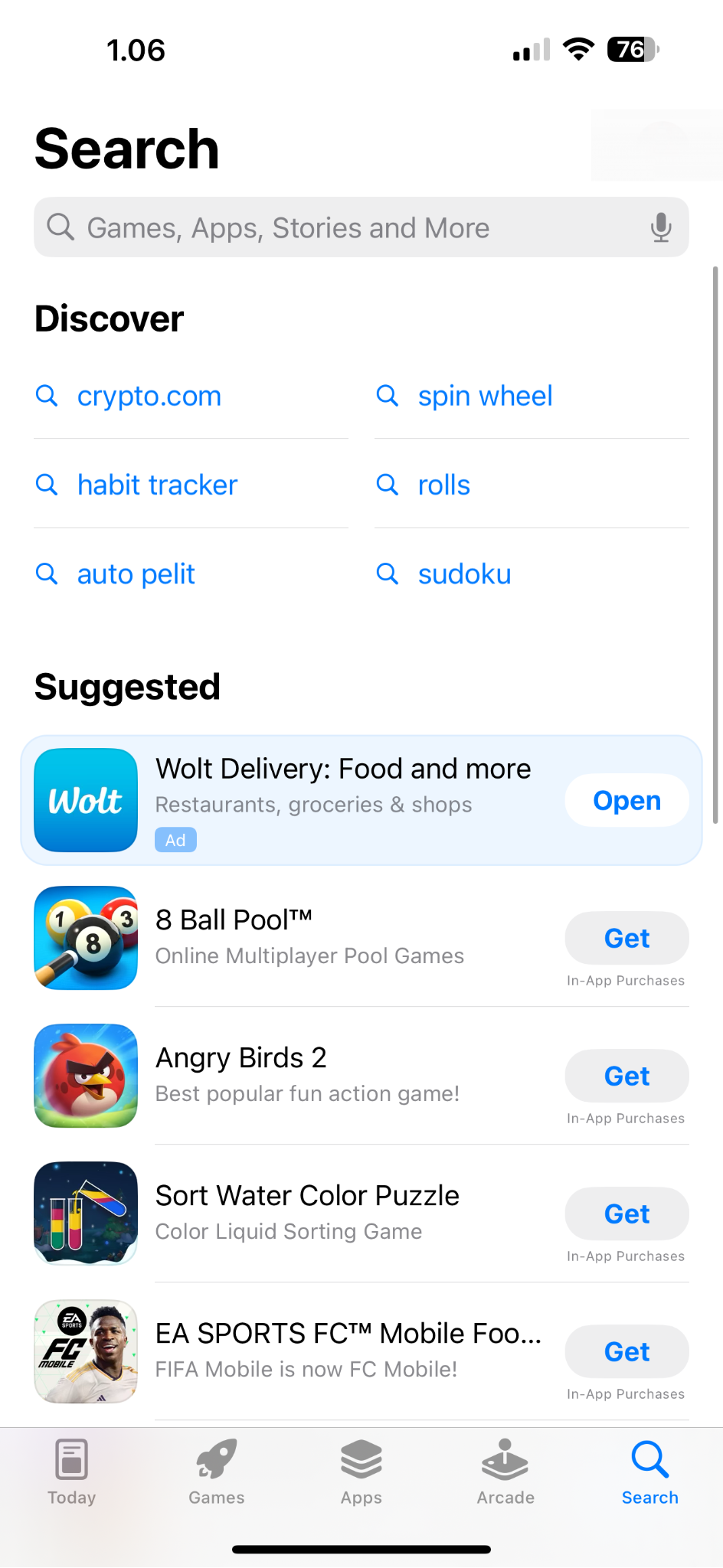Choose the habit tracker suggestion

pos(157,485)
